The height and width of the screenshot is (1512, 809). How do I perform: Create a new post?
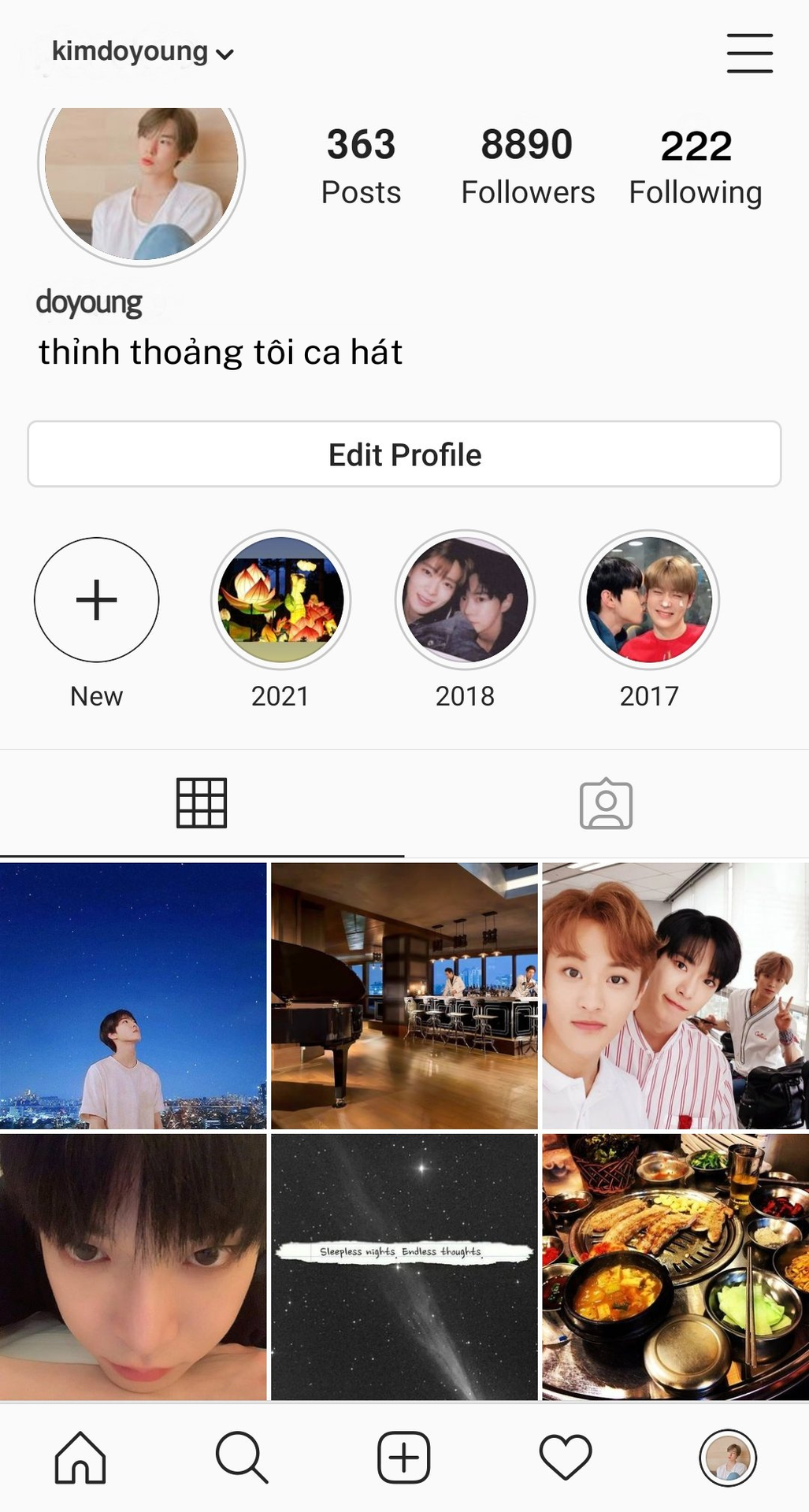[404, 1458]
